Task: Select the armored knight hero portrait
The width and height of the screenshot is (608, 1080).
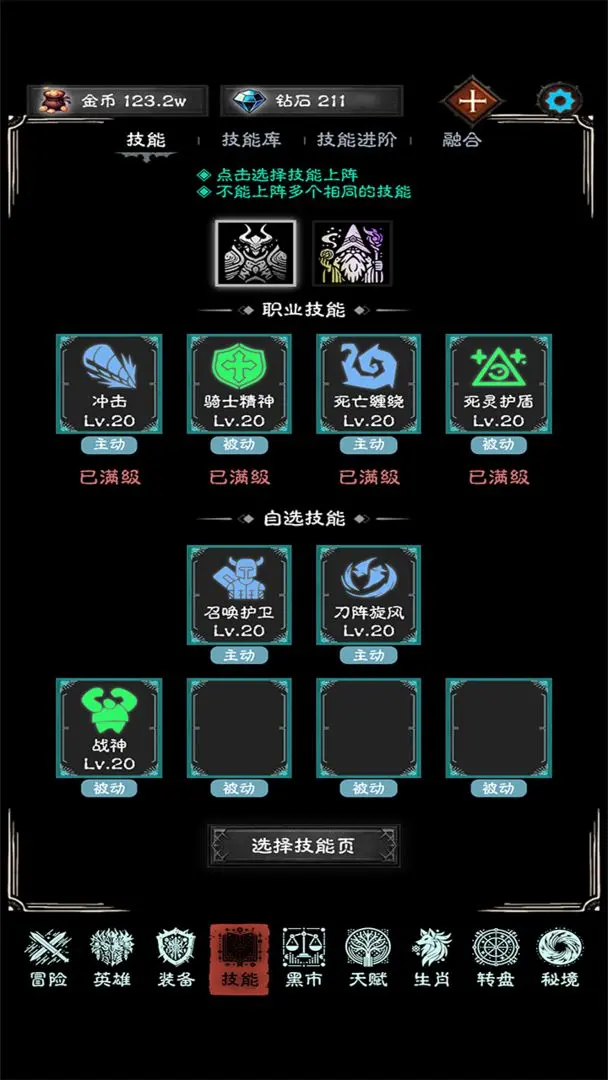Action: [255, 254]
